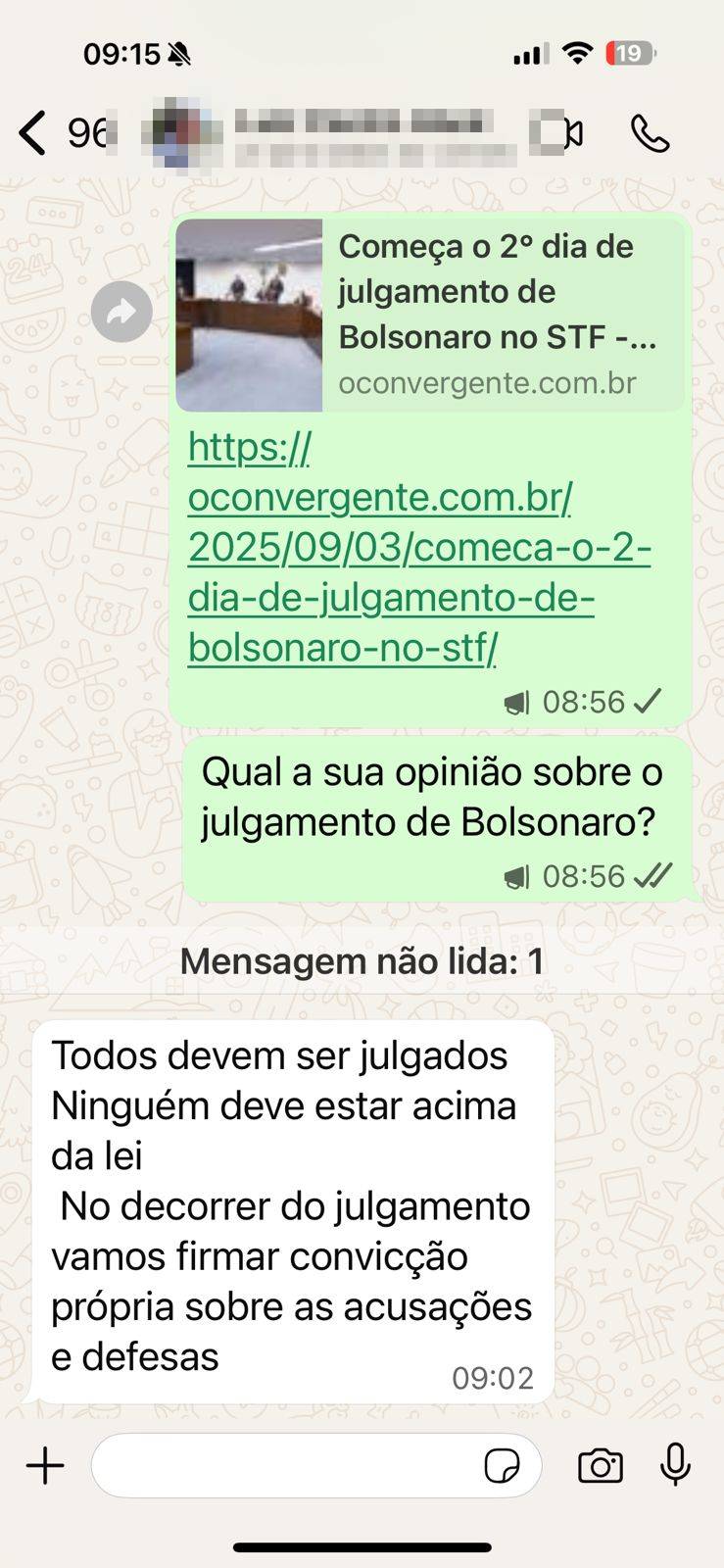Start a video call with this contact

tap(558, 133)
